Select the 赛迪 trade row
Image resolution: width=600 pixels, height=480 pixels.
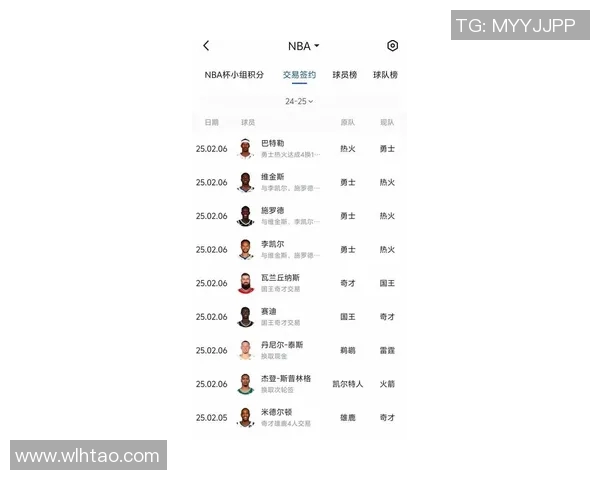coord(298,317)
